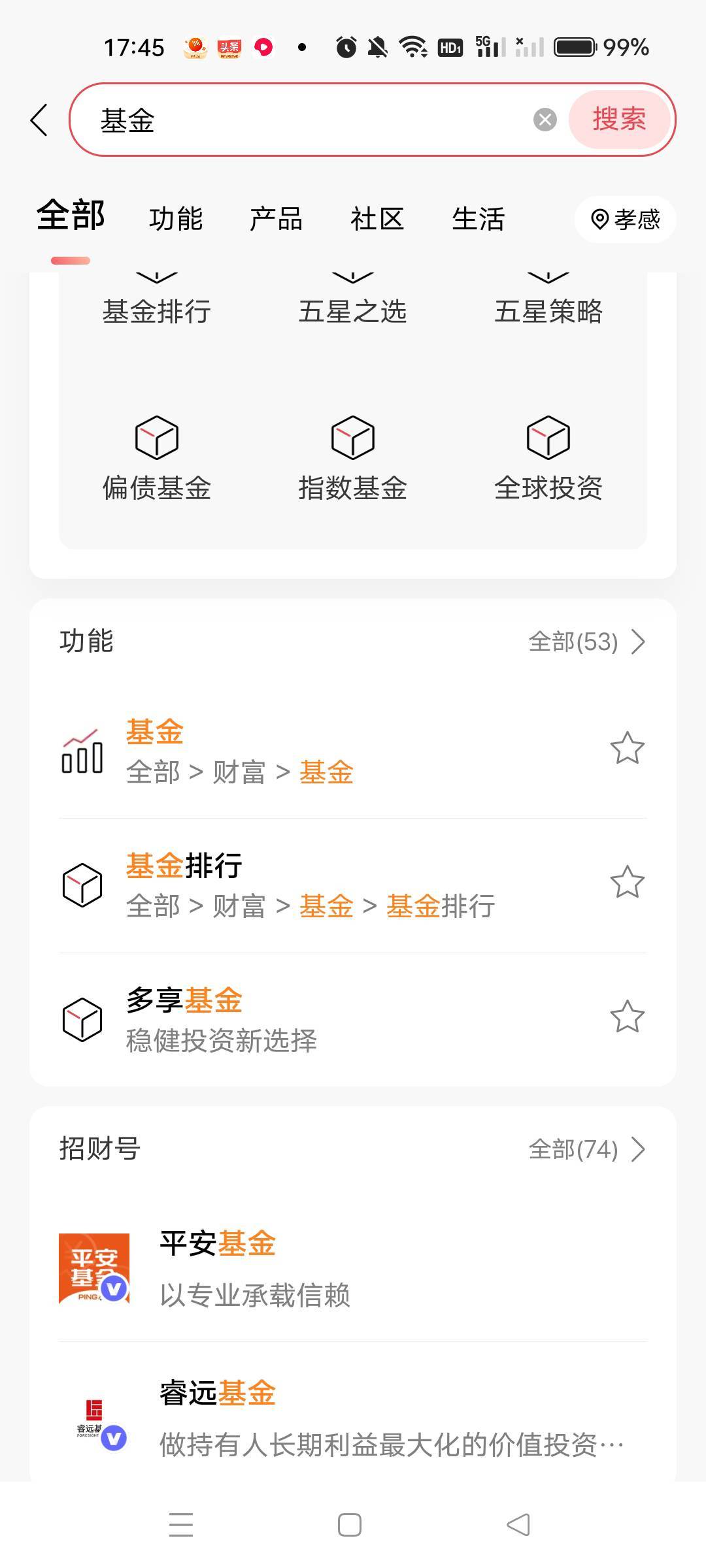Tap the 搜索 button
This screenshot has height=1568, width=706.
click(x=618, y=120)
